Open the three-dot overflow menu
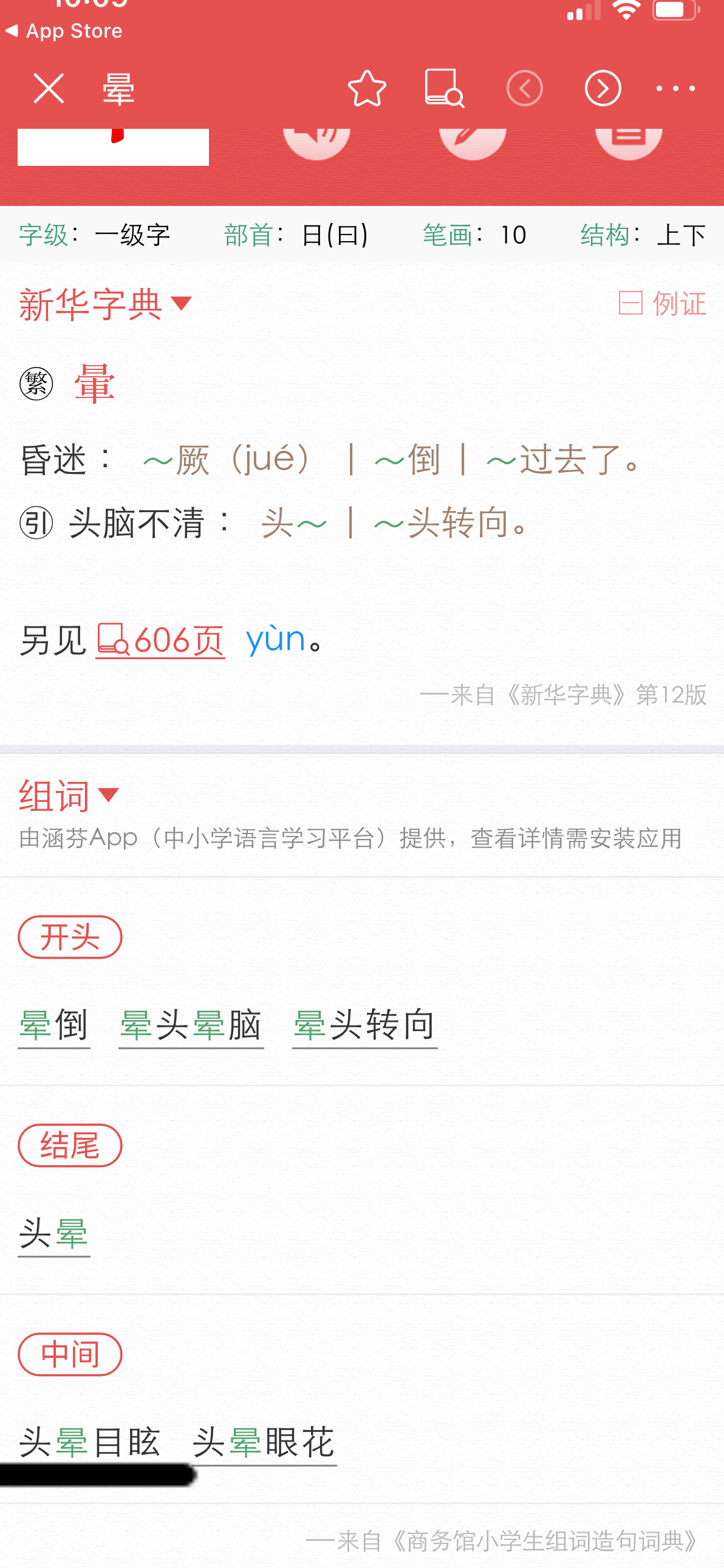The width and height of the screenshot is (724, 1568). [x=675, y=89]
